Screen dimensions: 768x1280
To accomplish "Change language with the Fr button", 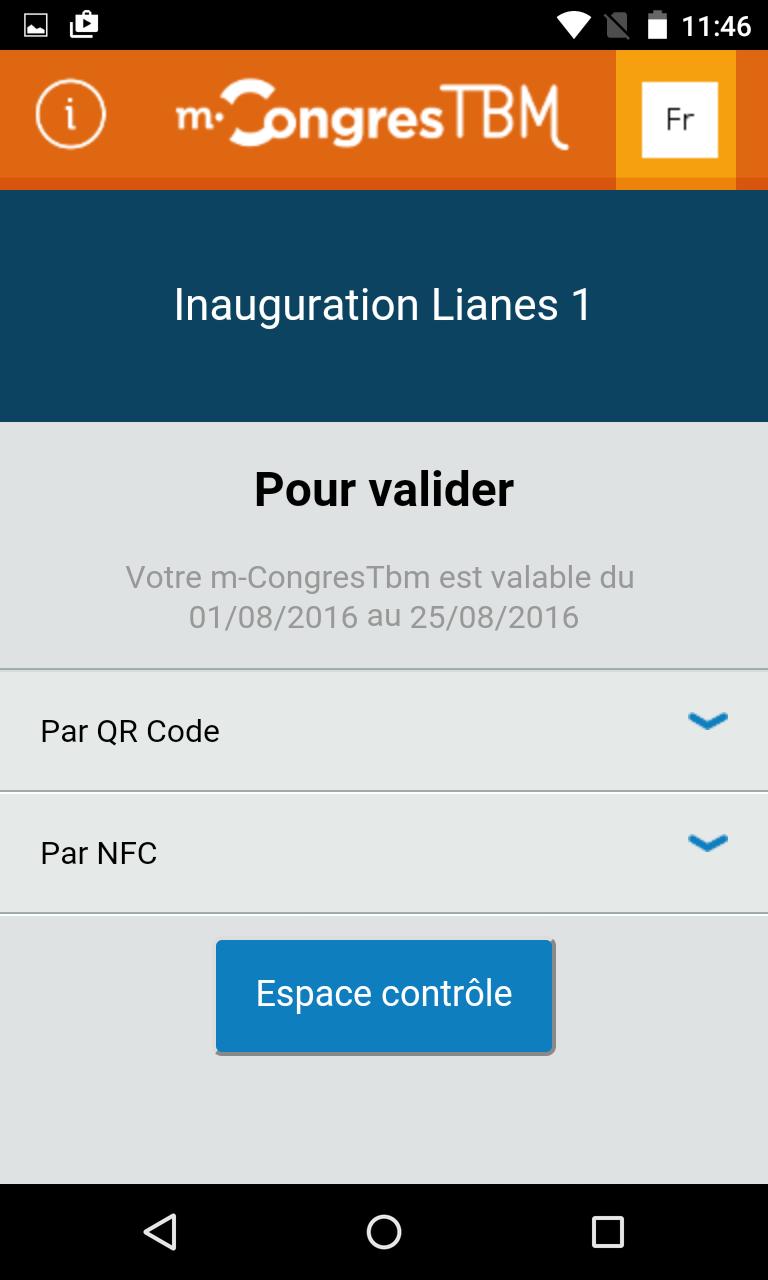I will 679,120.
